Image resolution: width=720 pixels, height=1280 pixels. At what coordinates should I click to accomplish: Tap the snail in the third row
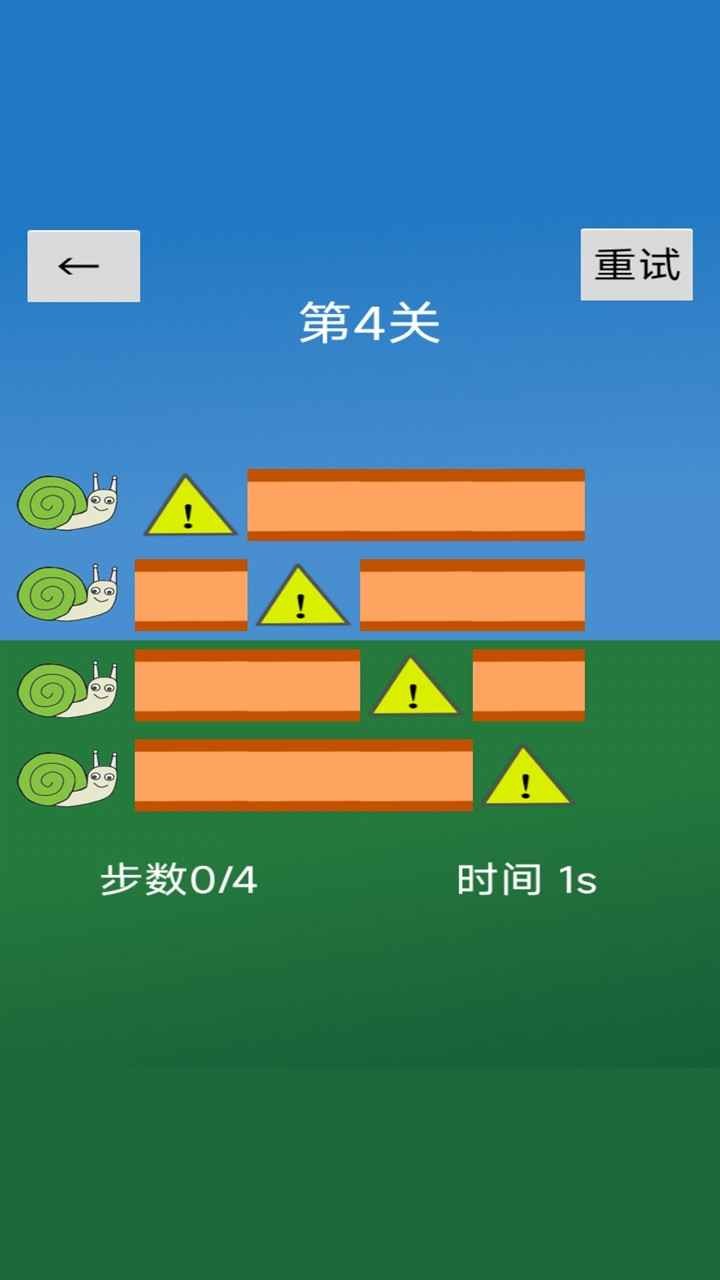[x=66, y=689]
